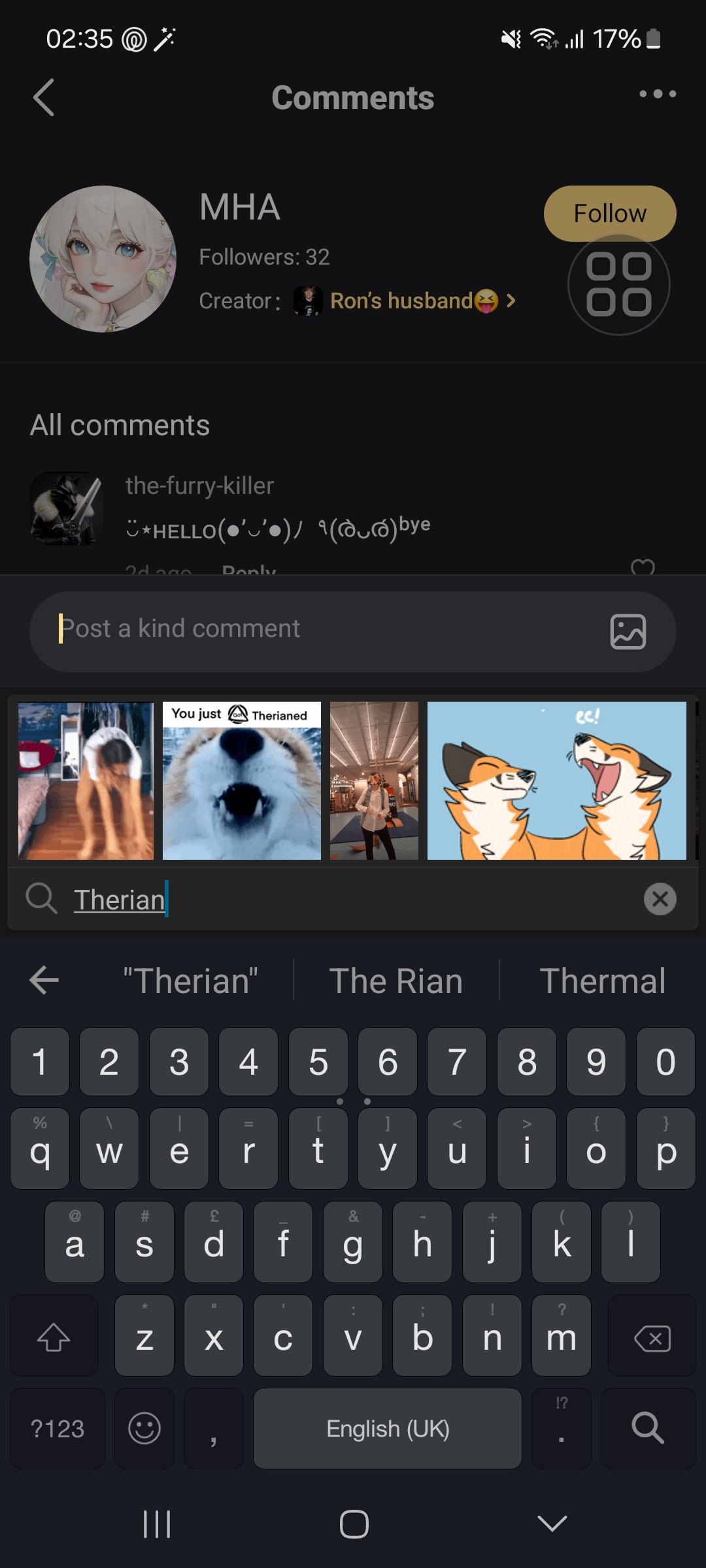Open the four-squares grid button
The width and height of the screenshot is (706, 1568).
tap(618, 285)
